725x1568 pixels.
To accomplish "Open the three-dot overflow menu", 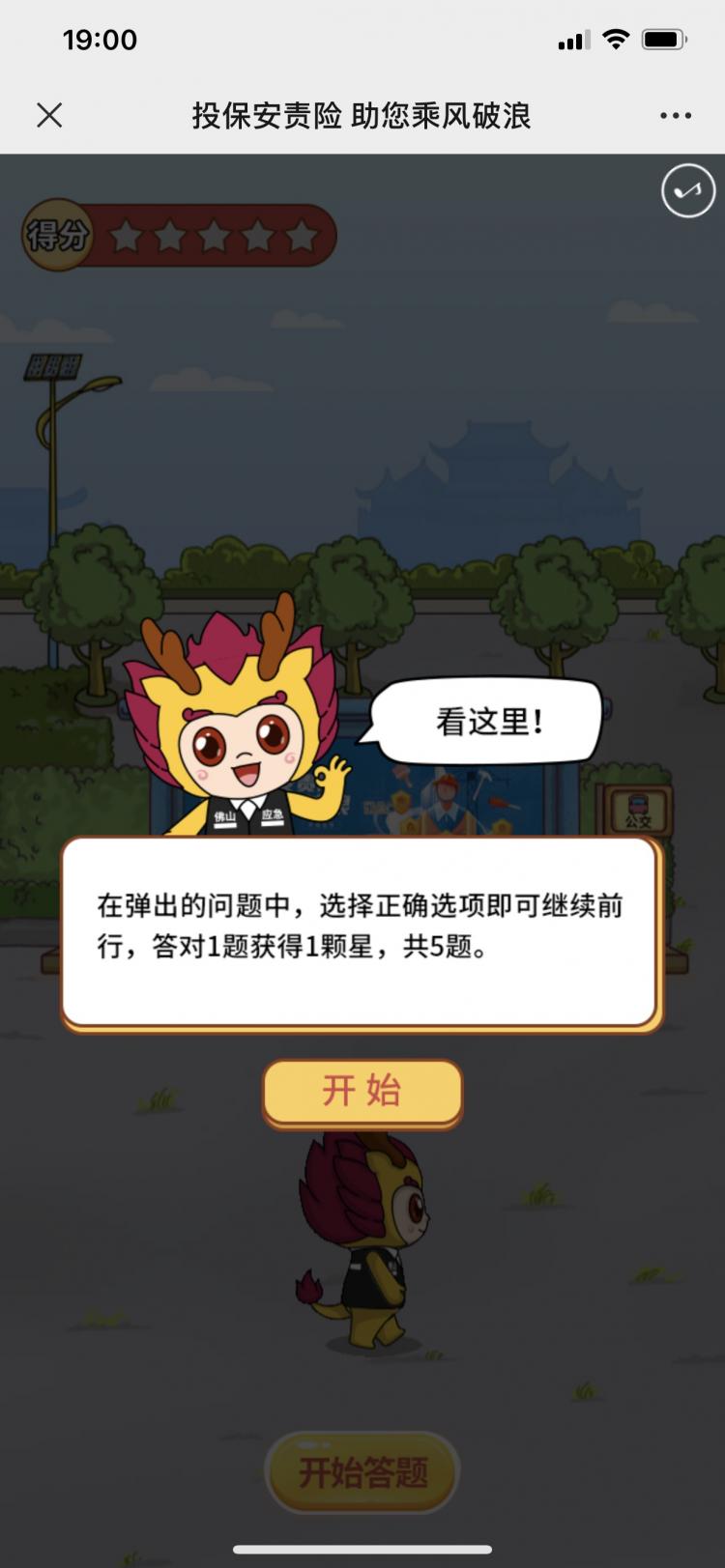I will pyautogui.click(x=675, y=116).
